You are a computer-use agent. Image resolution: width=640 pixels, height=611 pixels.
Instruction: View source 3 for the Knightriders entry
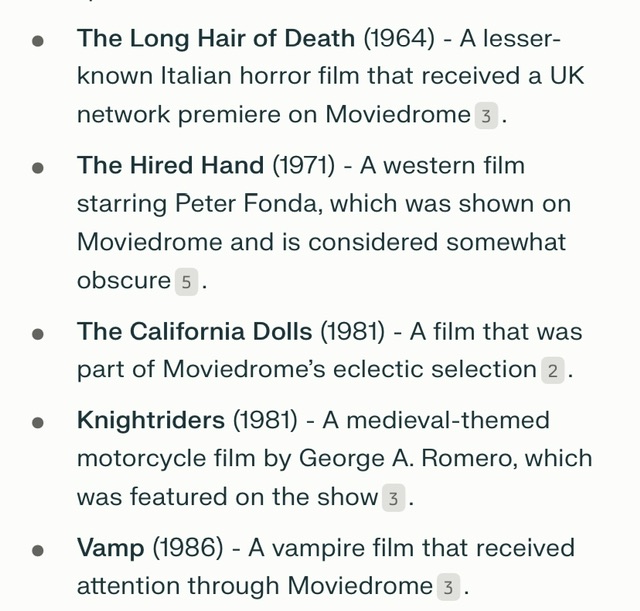[x=394, y=498]
